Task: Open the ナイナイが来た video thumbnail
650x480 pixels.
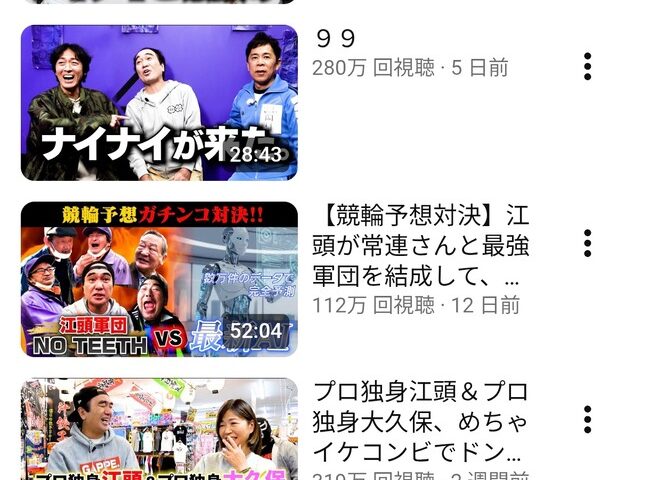Action: coord(159,103)
